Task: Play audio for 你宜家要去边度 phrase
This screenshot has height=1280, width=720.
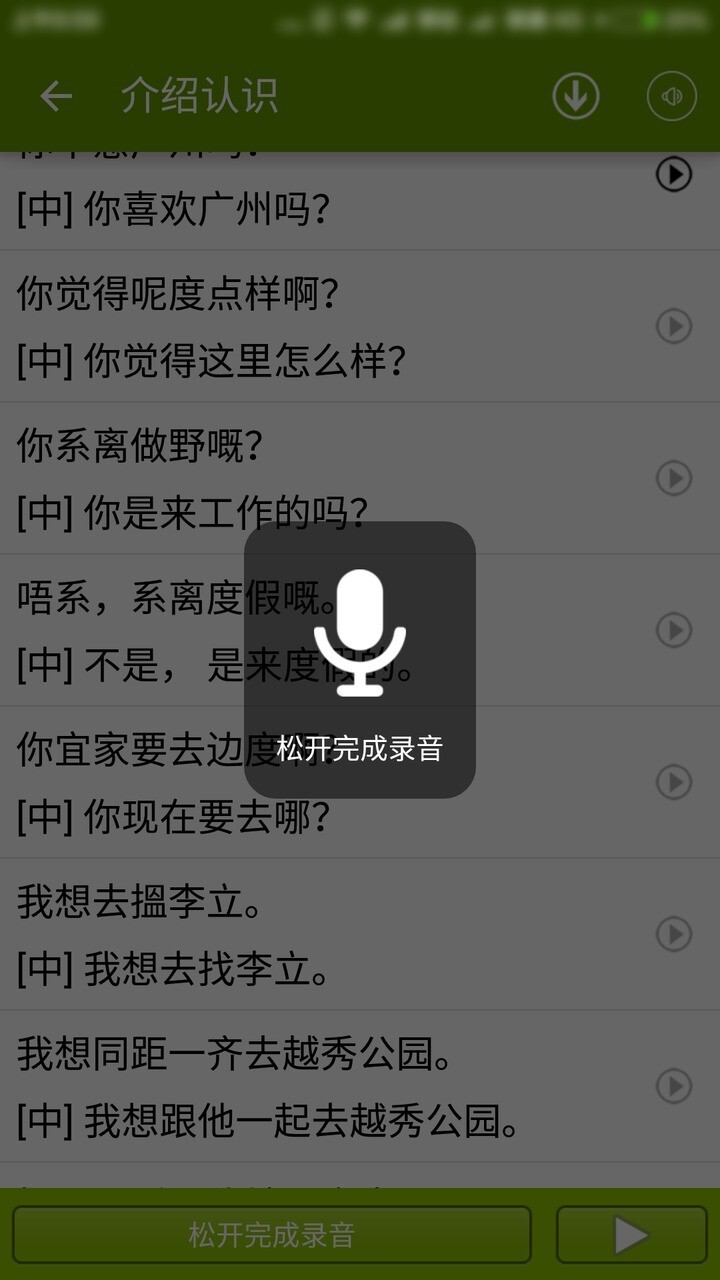Action: click(x=673, y=782)
